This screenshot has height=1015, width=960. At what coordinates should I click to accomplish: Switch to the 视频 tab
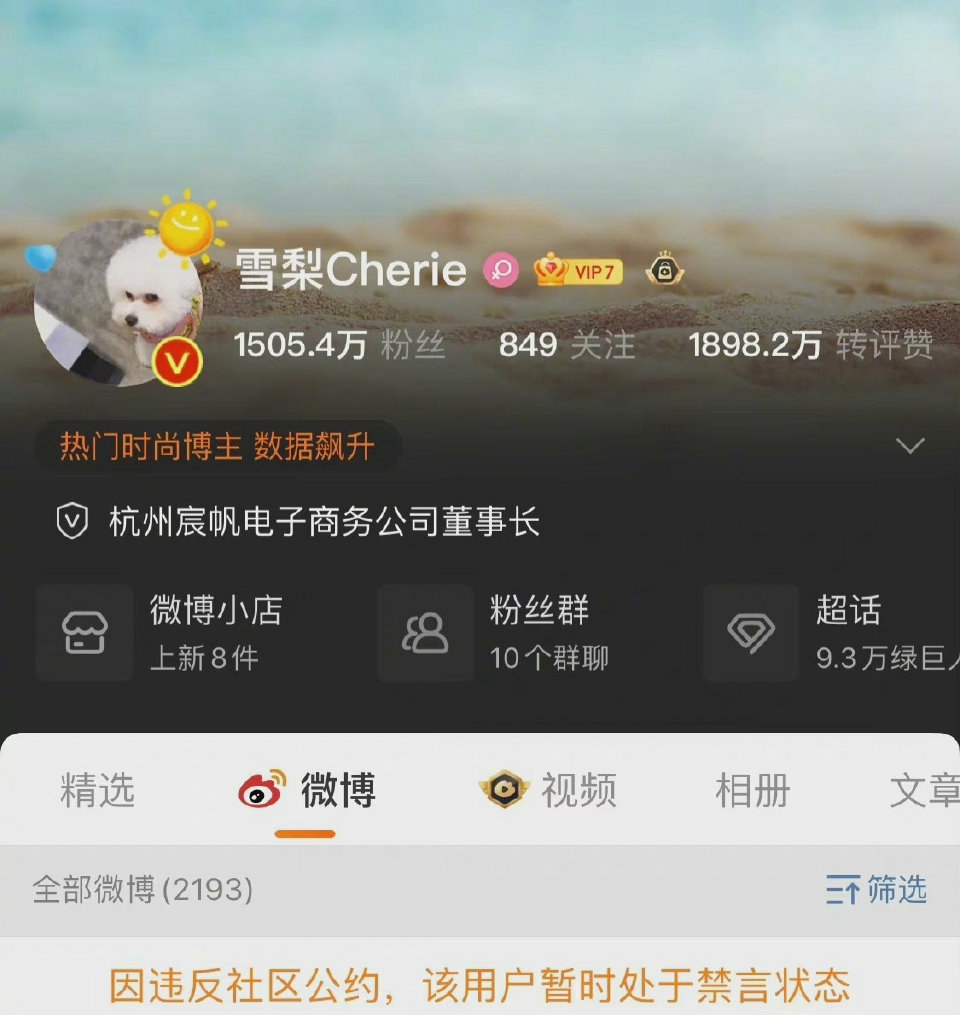547,790
